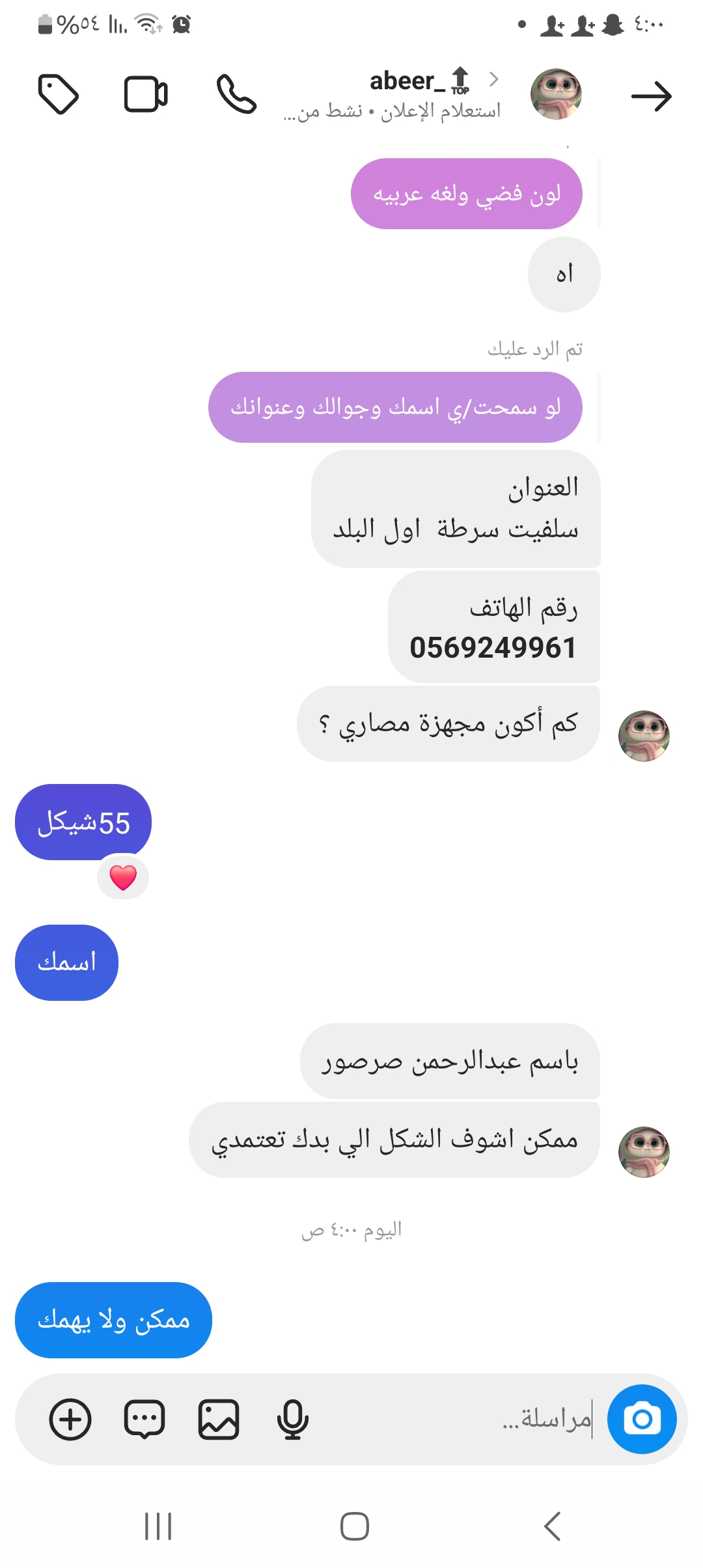This screenshot has width=703, height=1568.
Task: Go back using the top arrow
Action: pyautogui.click(x=651, y=96)
